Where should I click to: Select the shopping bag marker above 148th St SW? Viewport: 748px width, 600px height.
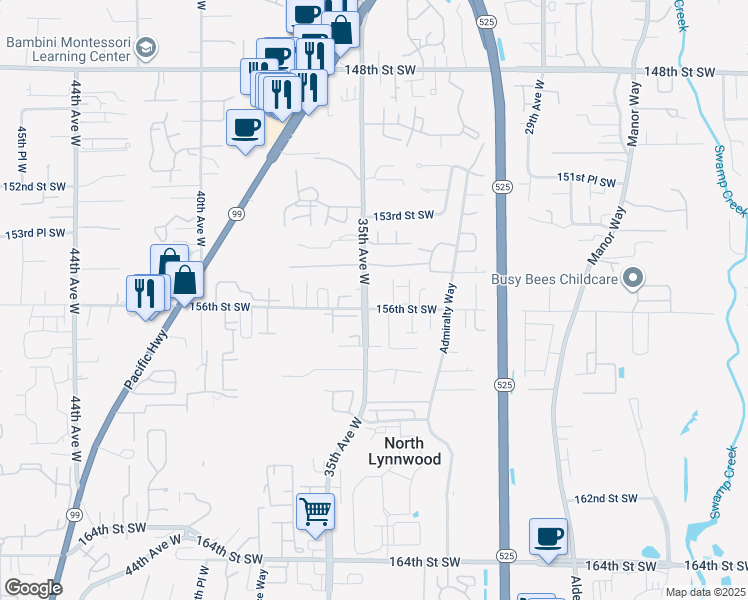click(341, 31)
